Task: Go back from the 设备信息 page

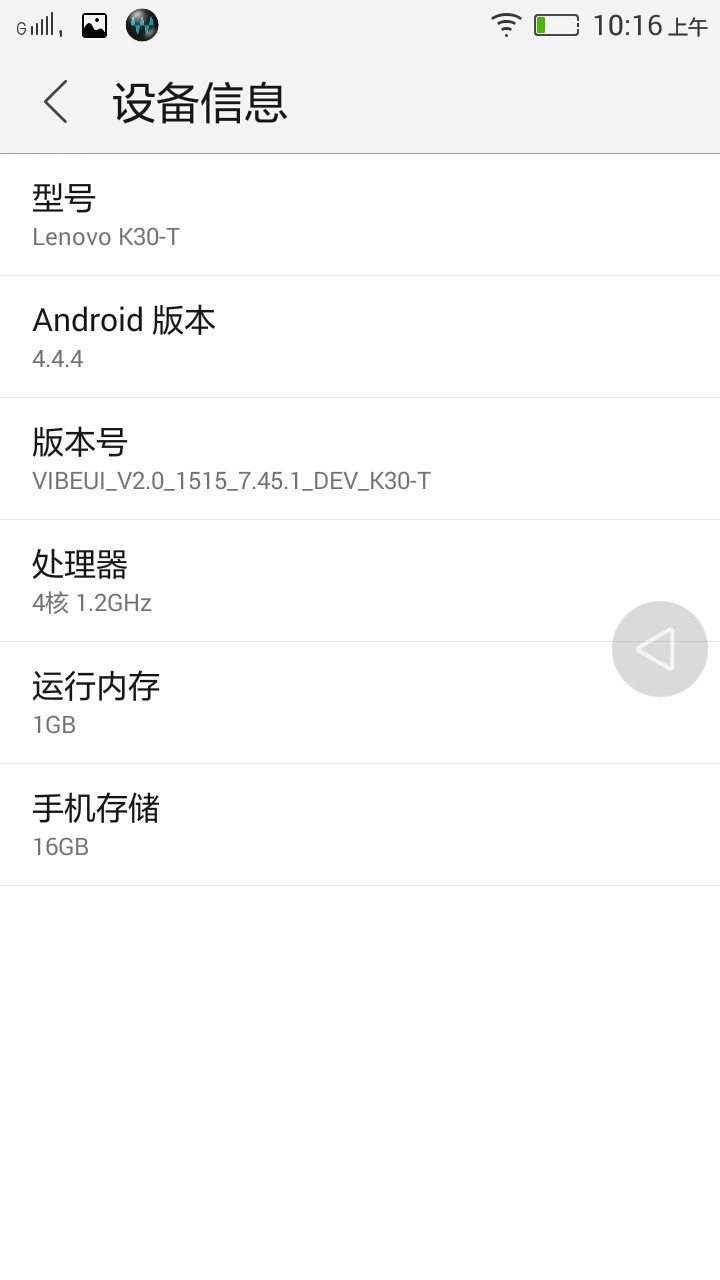Action: point(56,102)
